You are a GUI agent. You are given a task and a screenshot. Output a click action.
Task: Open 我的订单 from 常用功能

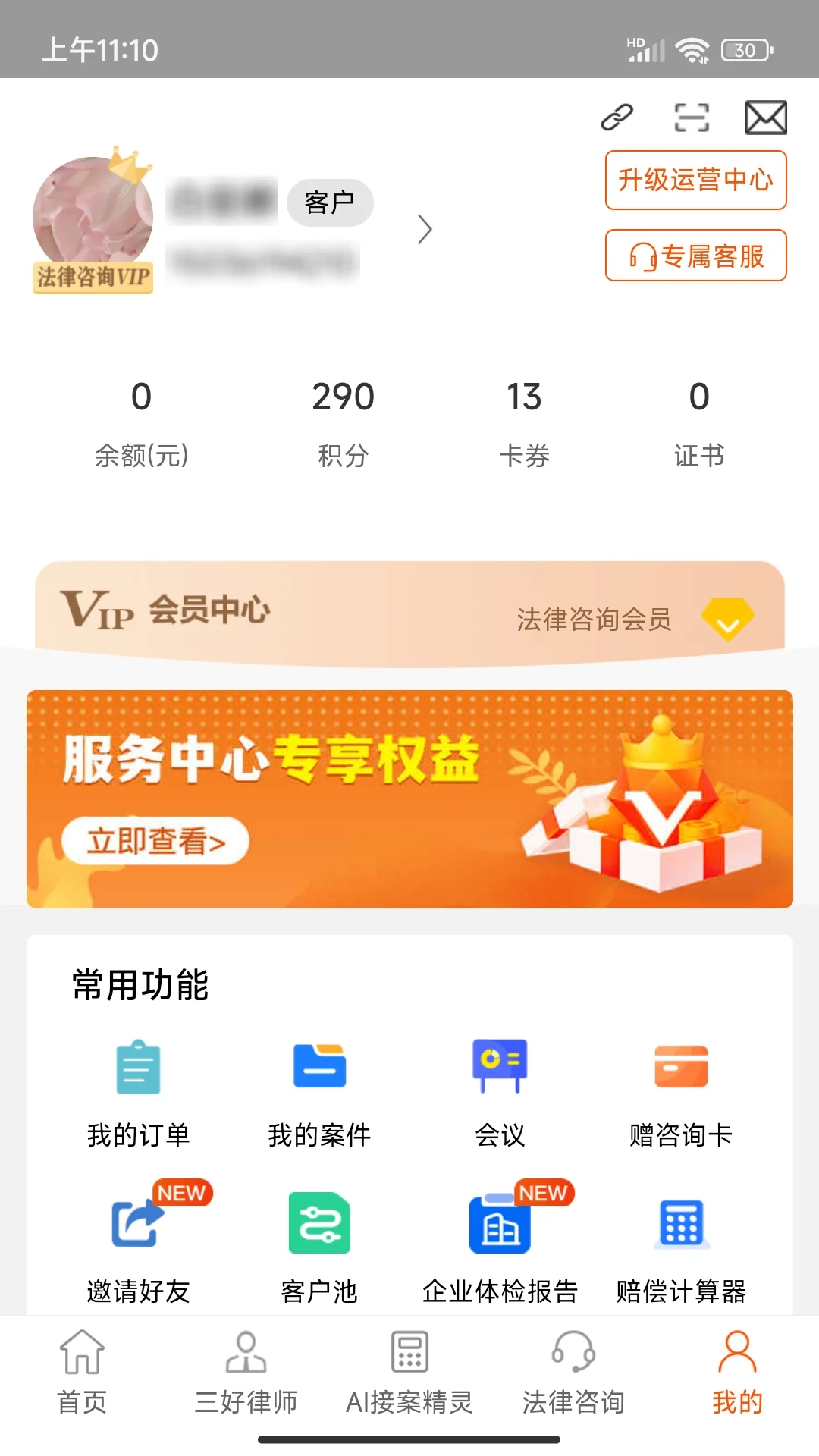click(x=137, y=1065)
